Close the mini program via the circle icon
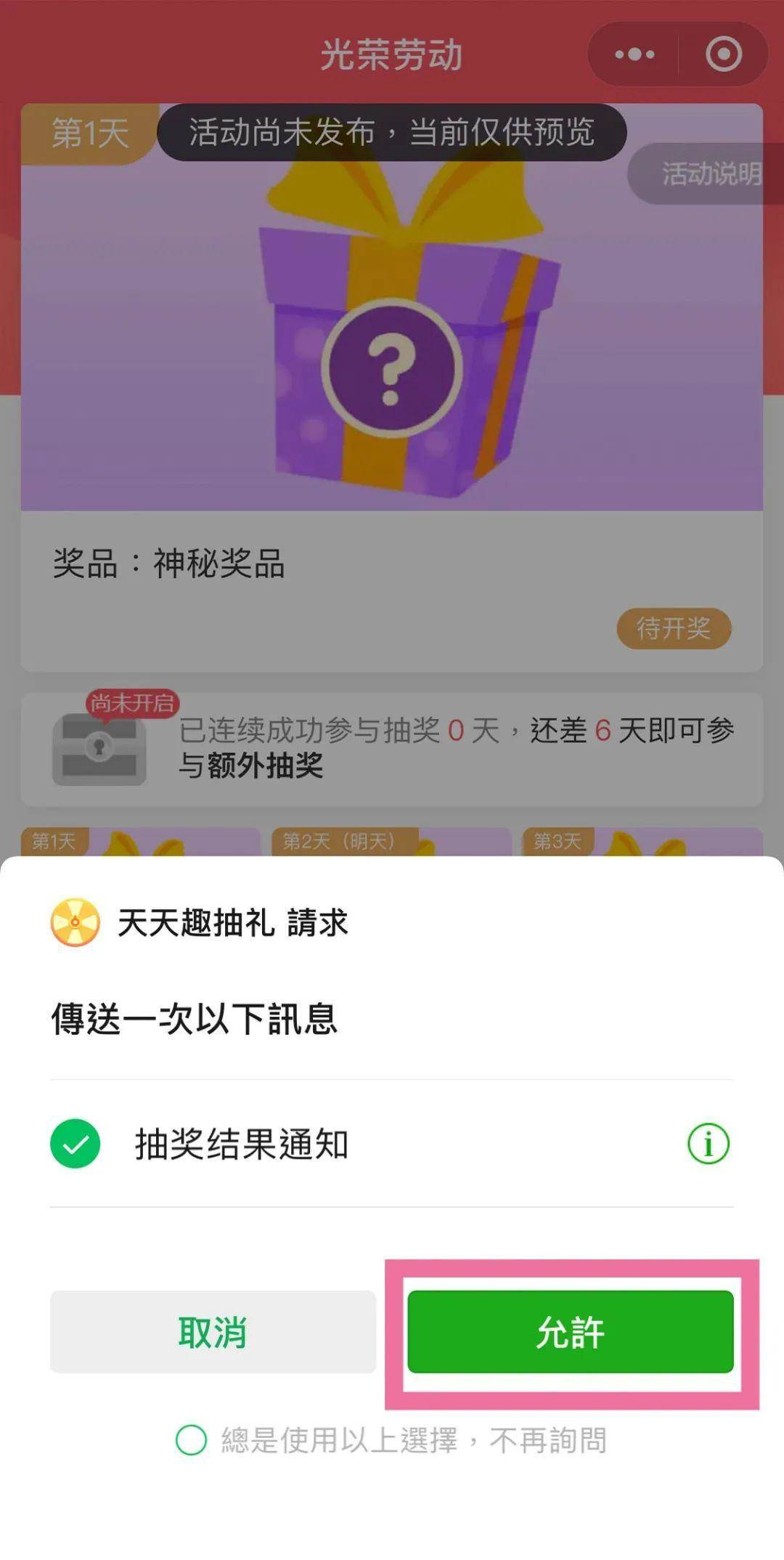Screen dimensions: 784x1560 tap(723, 54)
